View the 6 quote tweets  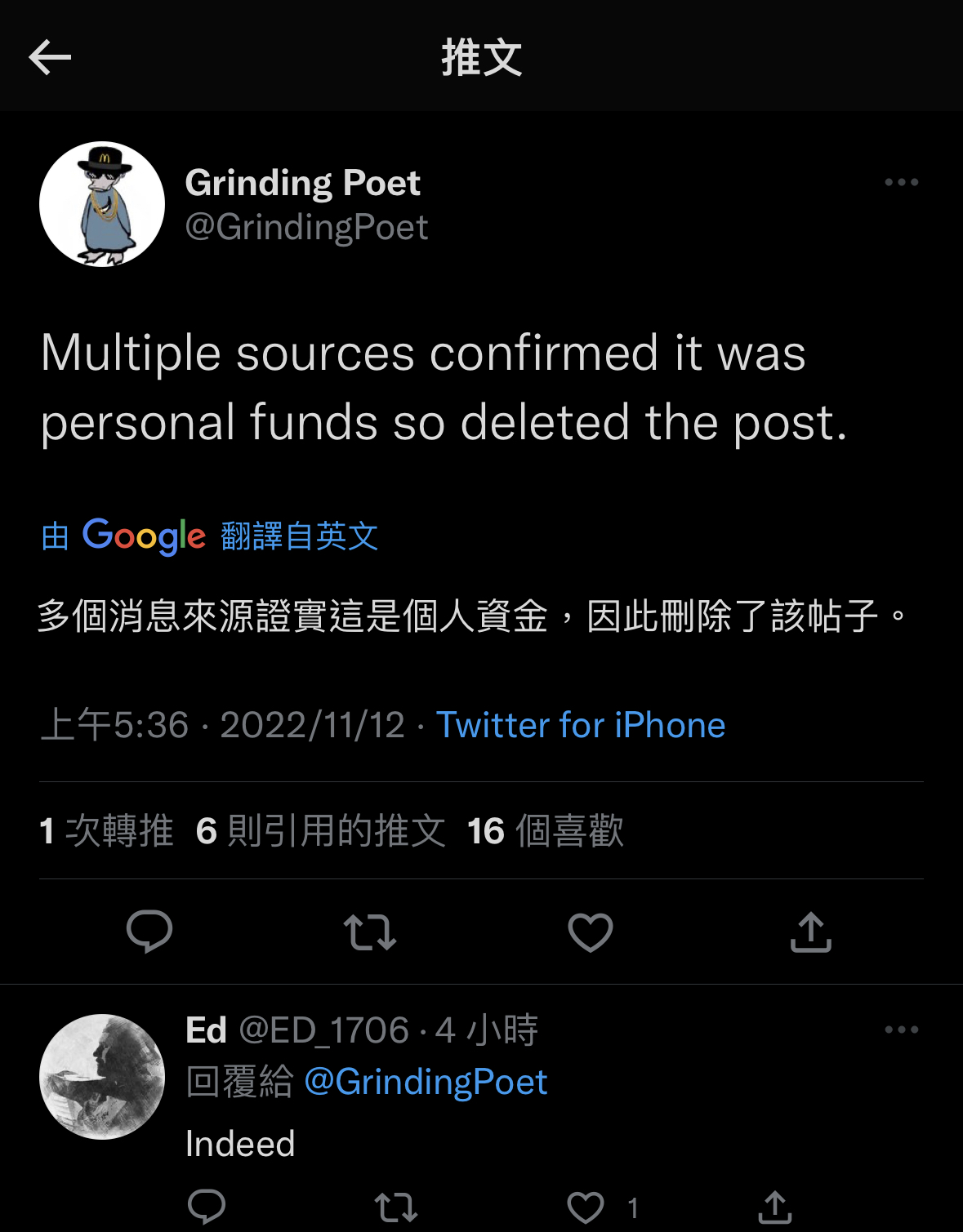pos(321,831)
